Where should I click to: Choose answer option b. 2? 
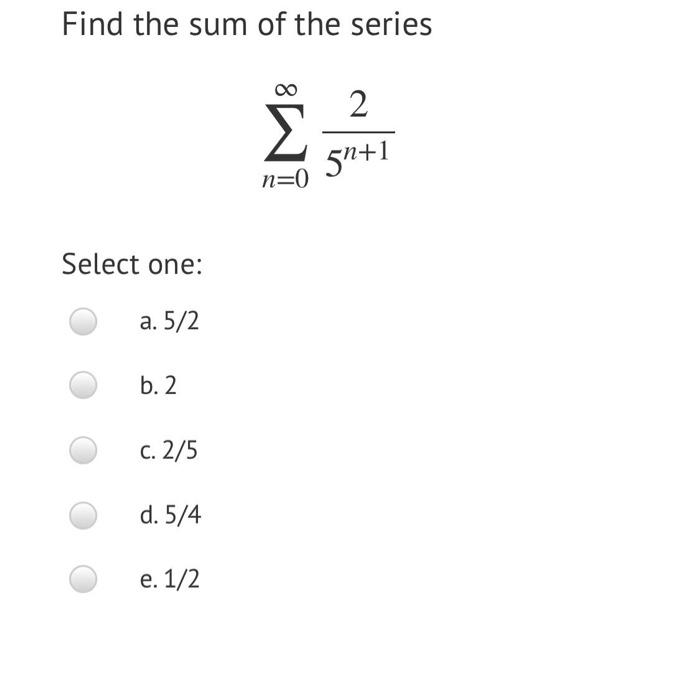pos(83,385)
